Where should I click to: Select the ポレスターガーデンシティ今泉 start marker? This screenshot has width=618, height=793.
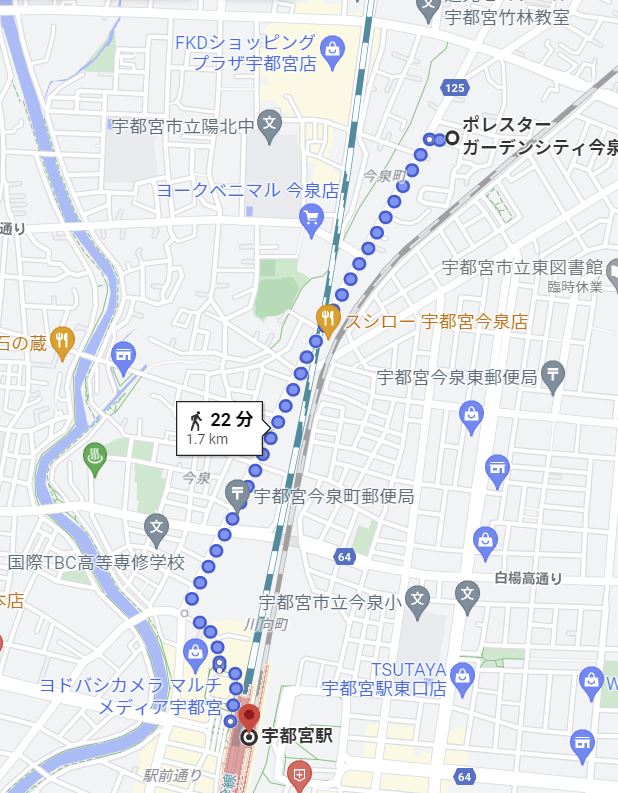point(452,139)
